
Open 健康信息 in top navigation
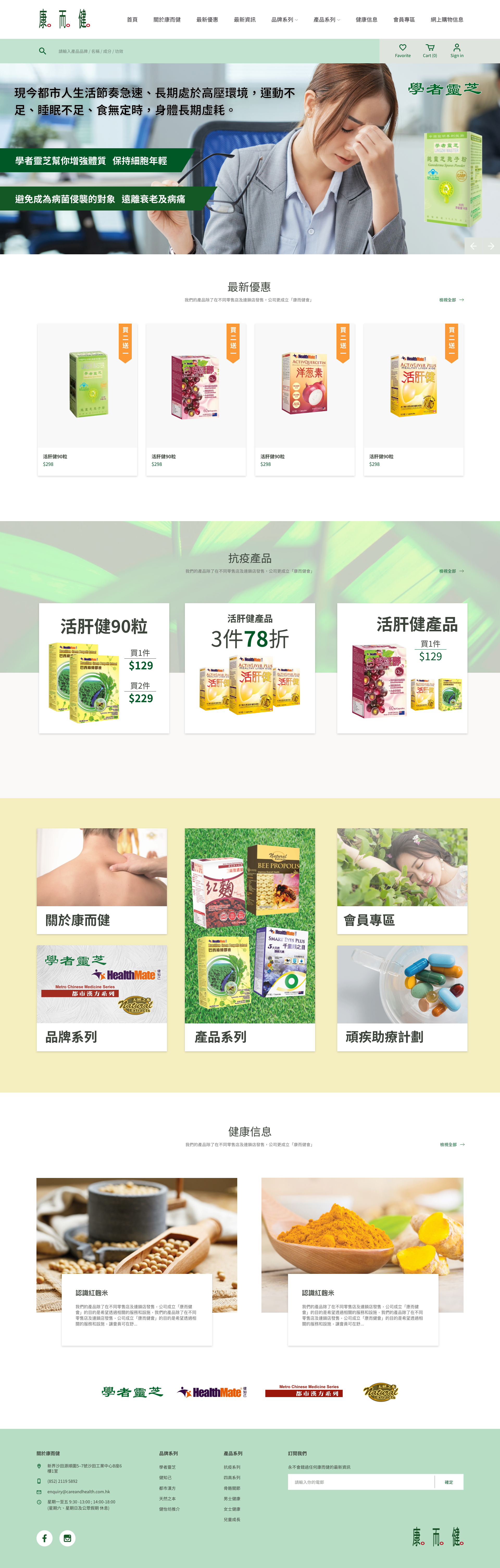coord(366,20)
